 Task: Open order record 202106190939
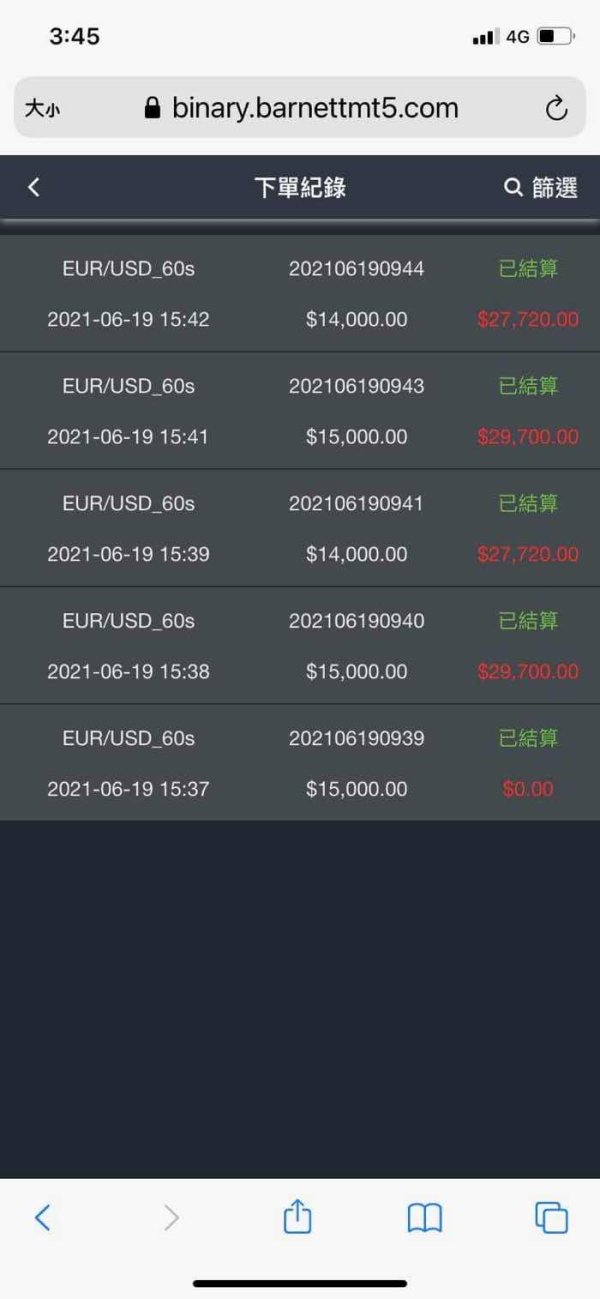[x=300, y=763]
